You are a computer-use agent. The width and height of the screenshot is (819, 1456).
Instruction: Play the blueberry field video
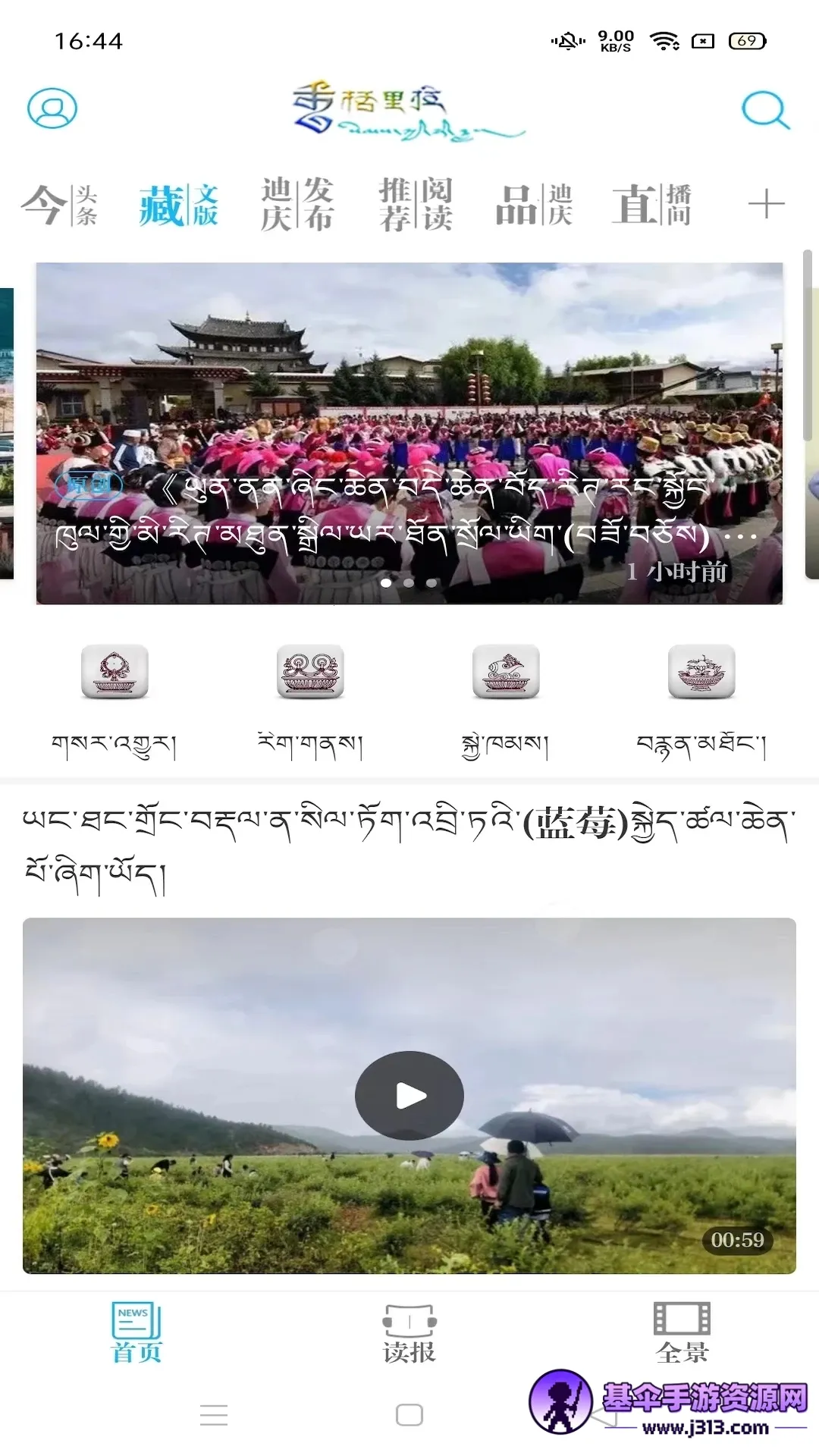(x=409, y=1096)
